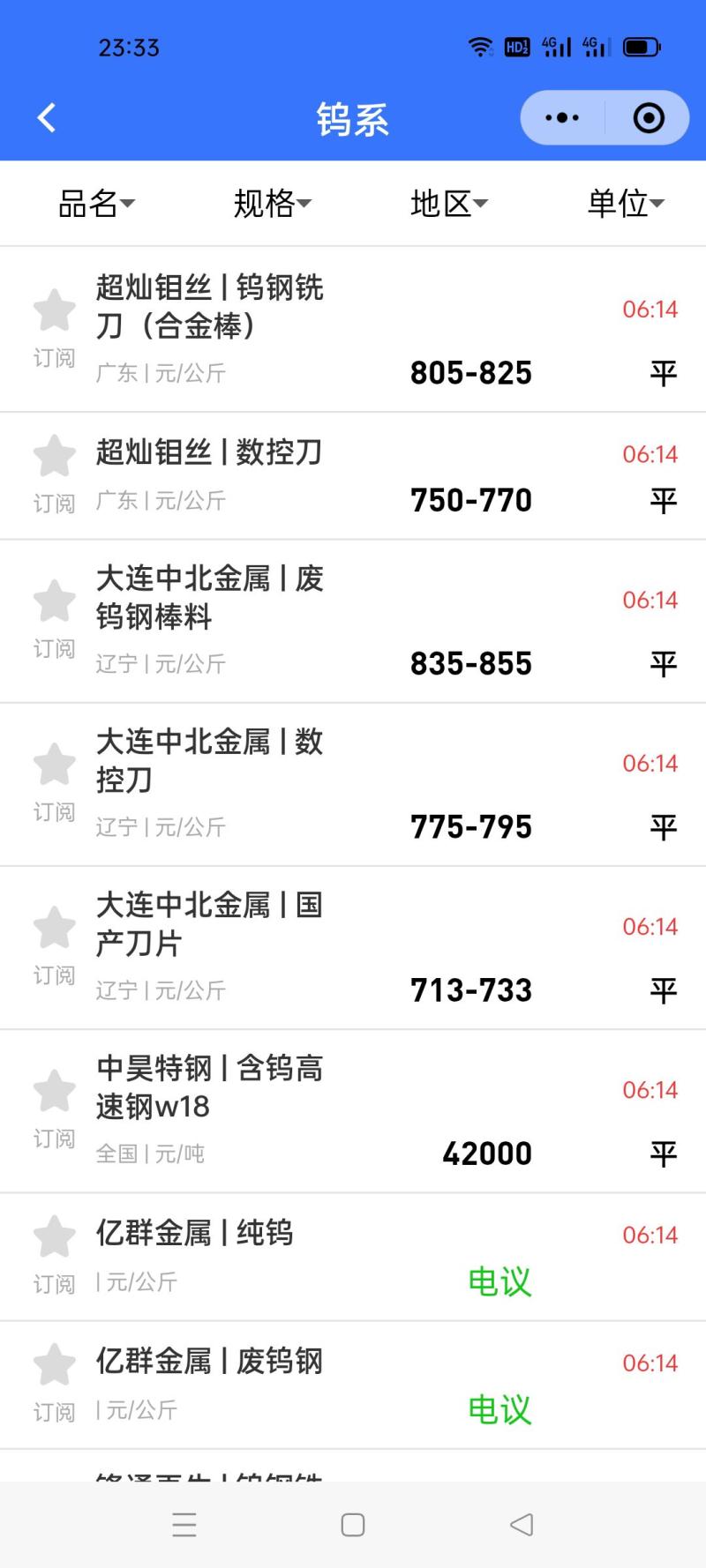Open the mini program more options menu
The height and width of the screenshot is (1568, 706).
[x=562, y=117]
